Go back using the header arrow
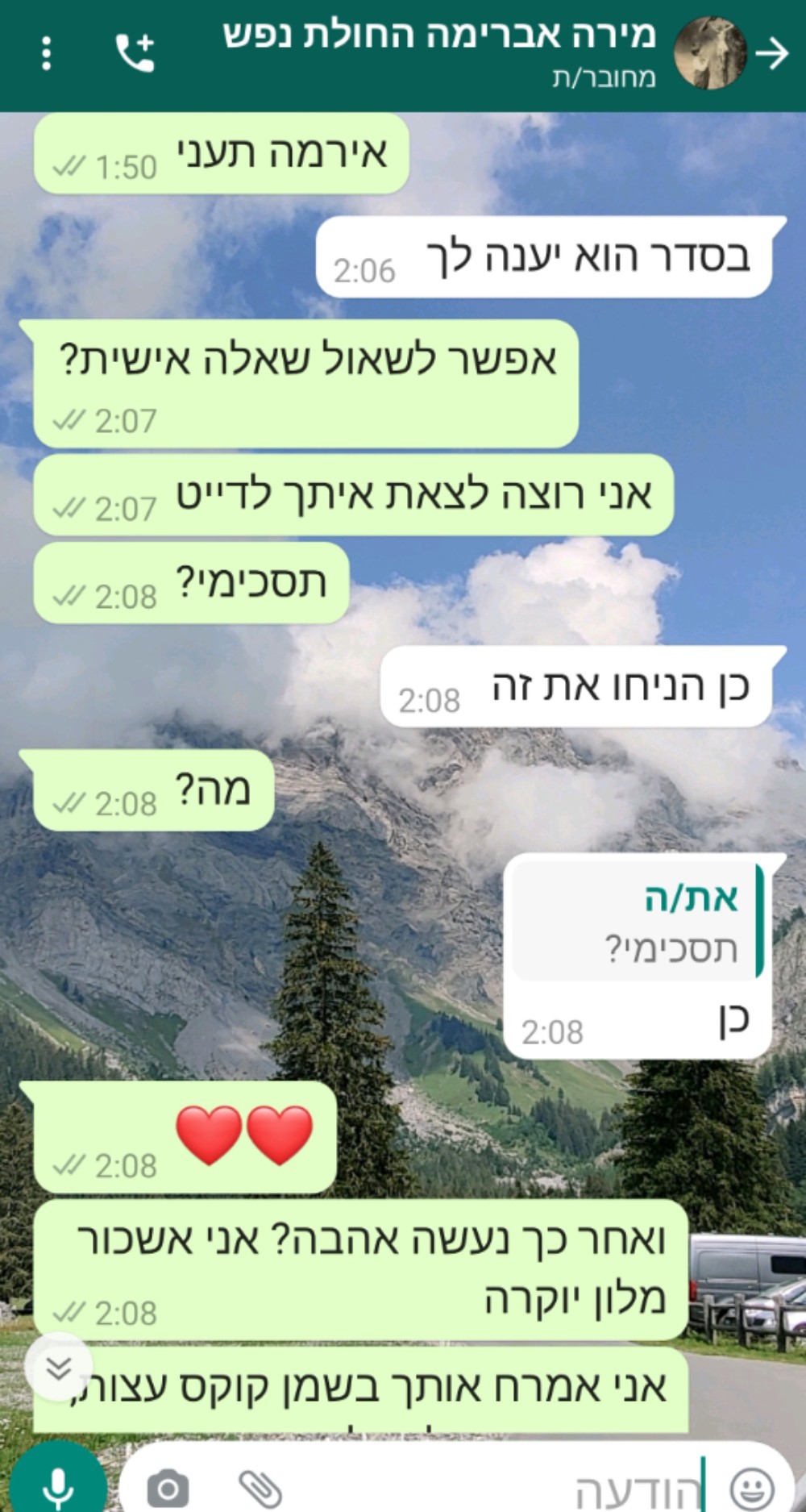The height and width of the screenshot is (1512, 806). pos(772,53)
